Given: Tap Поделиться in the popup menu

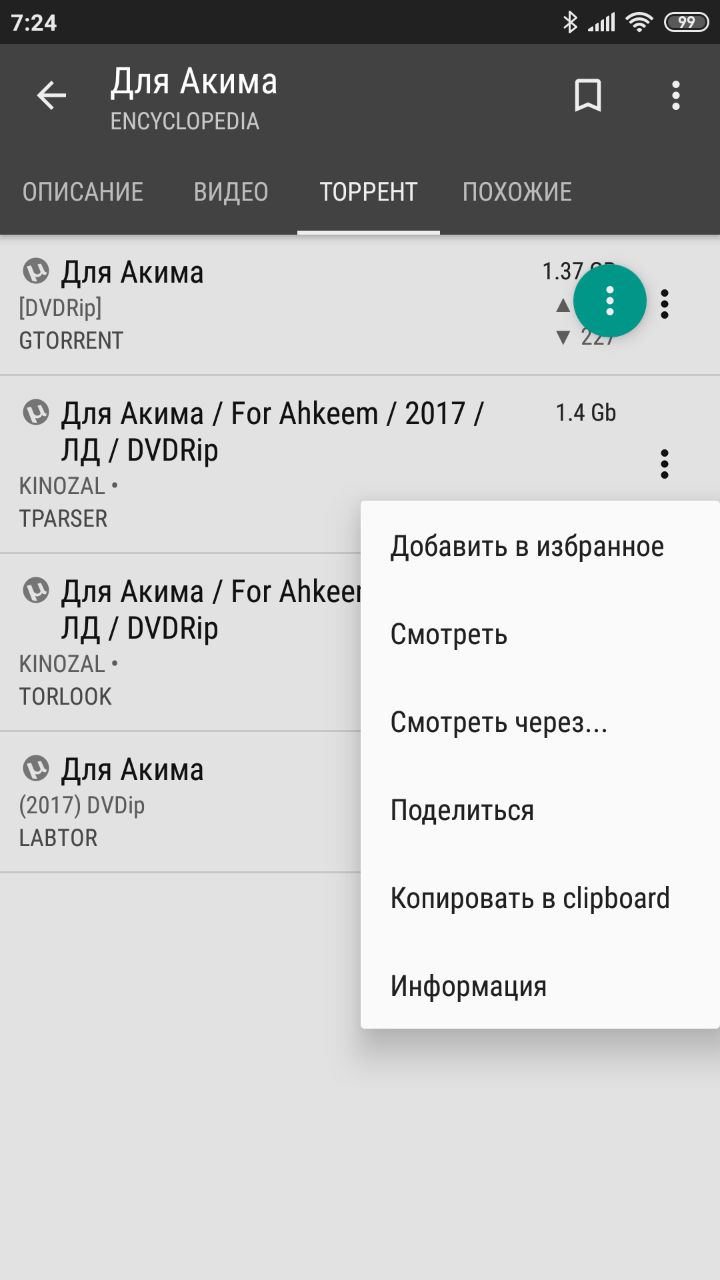Looking at the screenshot, I should (x=462, y=810).
